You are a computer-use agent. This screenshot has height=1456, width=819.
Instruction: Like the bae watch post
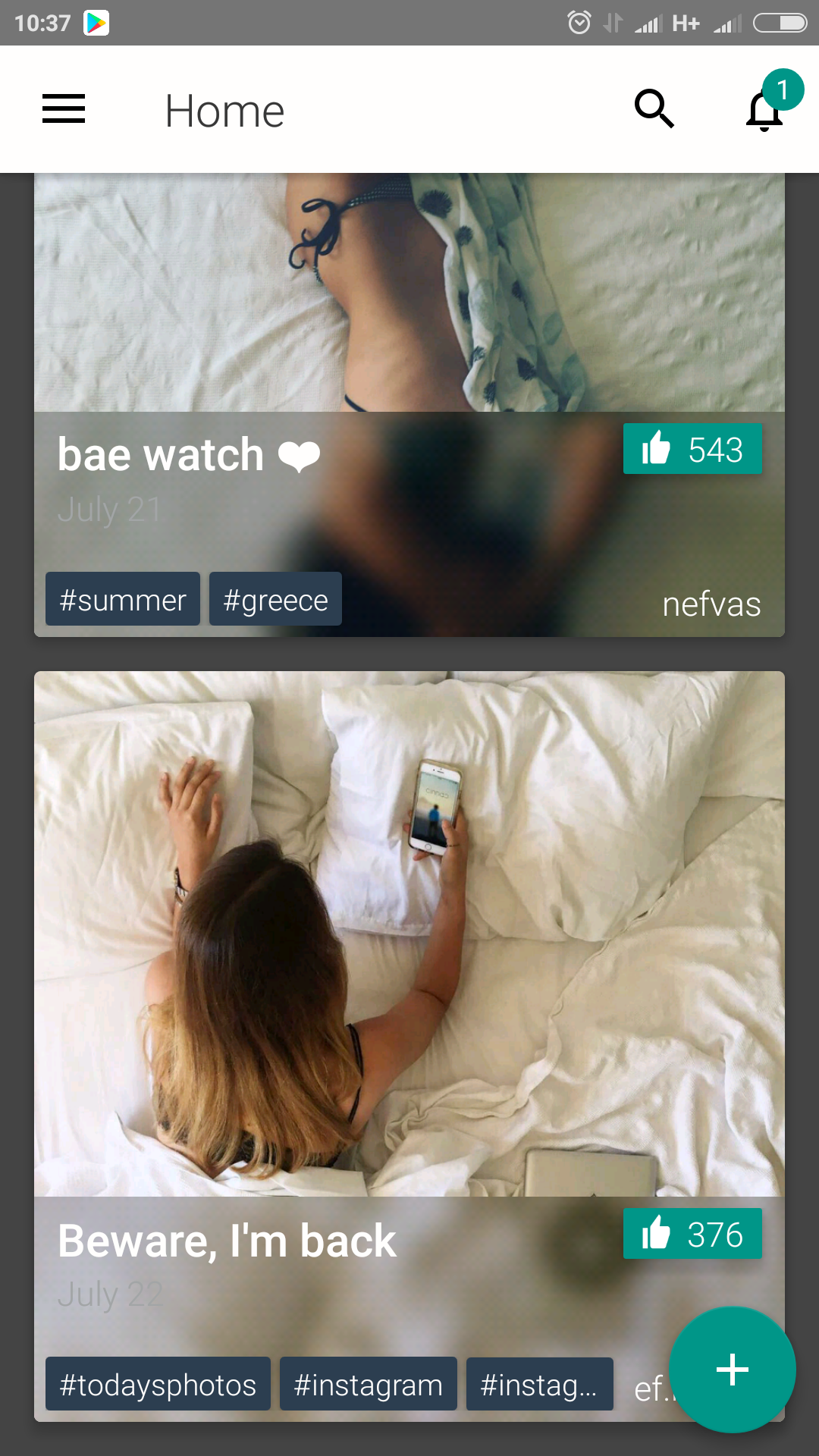(x=692, y=449)
